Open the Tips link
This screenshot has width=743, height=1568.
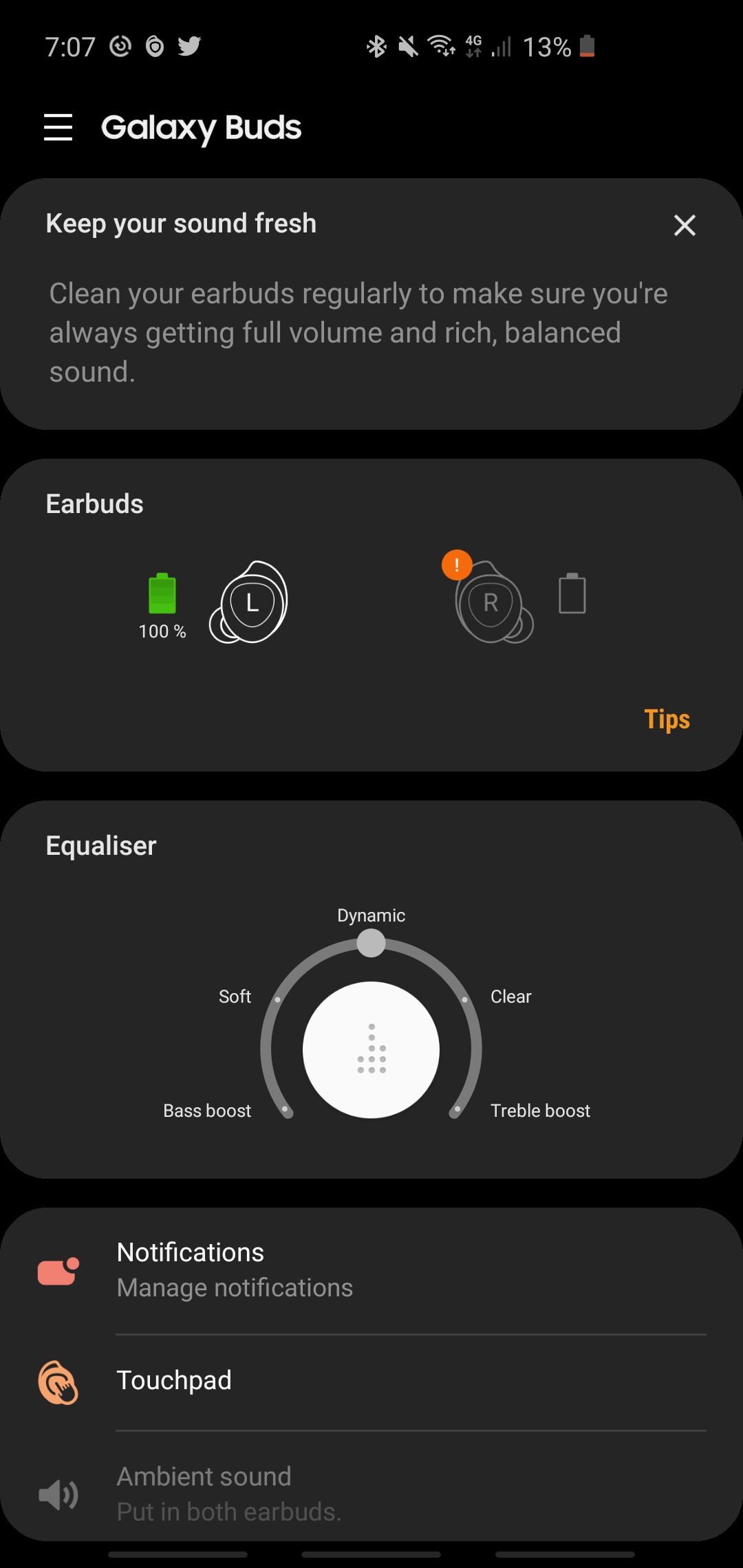click(666, 719)
